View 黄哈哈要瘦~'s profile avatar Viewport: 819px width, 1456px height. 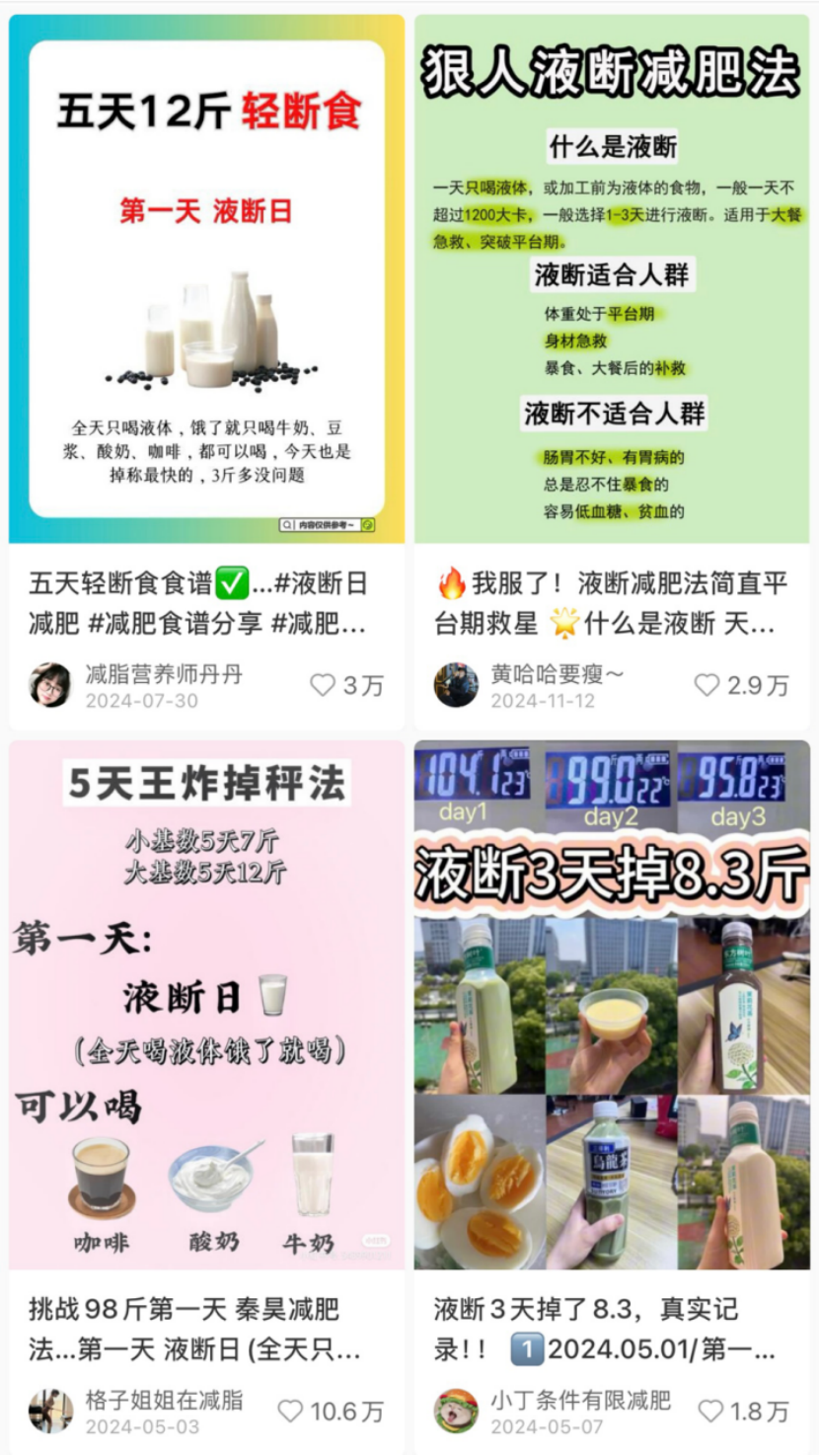coord(456,685)
